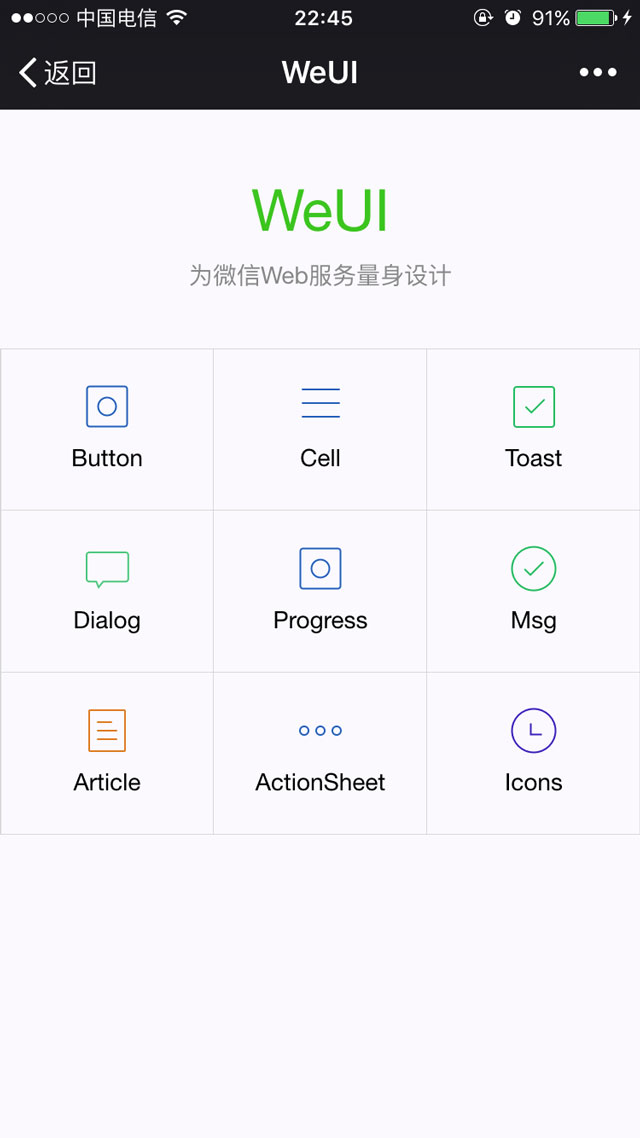View the ActionSheet demo

(x=320, y=753)
